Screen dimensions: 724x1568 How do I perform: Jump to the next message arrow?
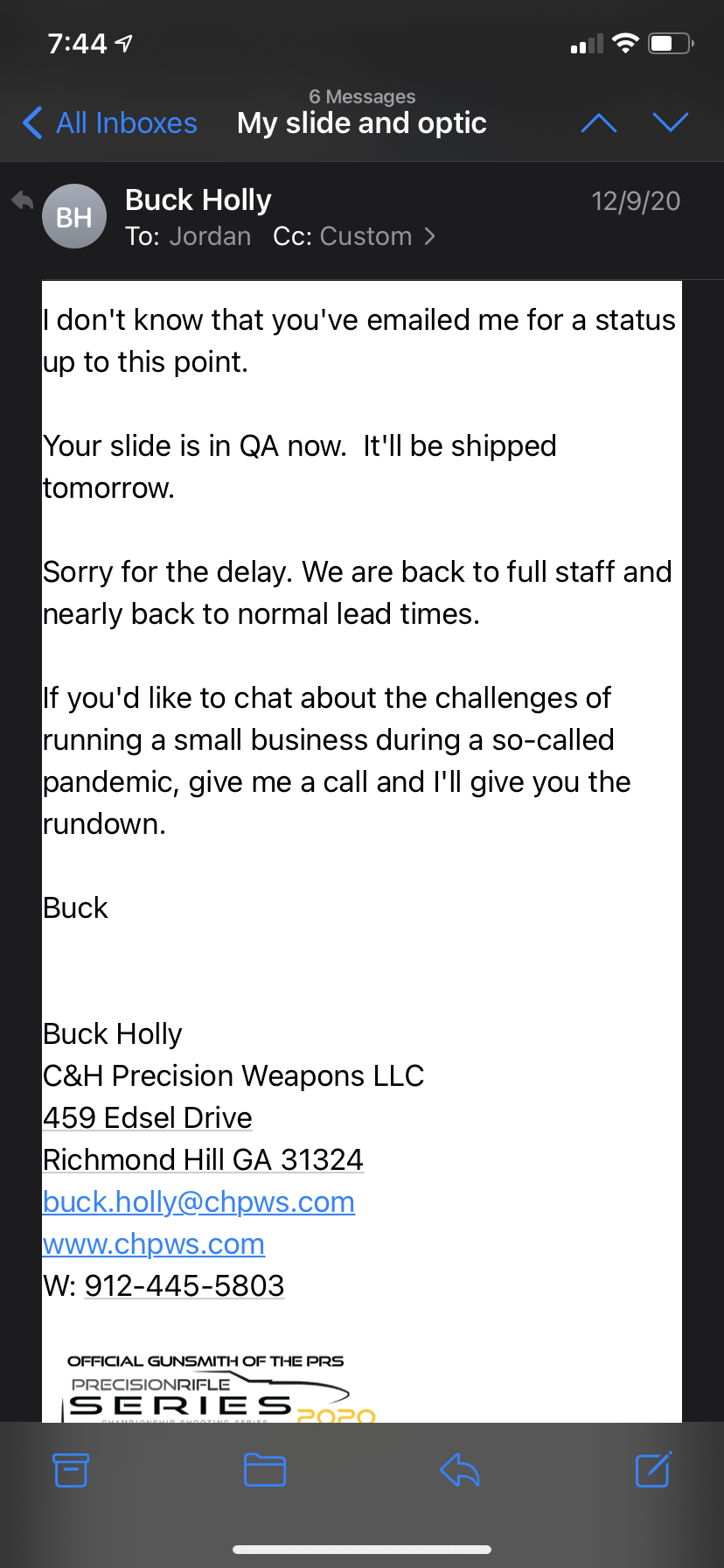[671, 123]
